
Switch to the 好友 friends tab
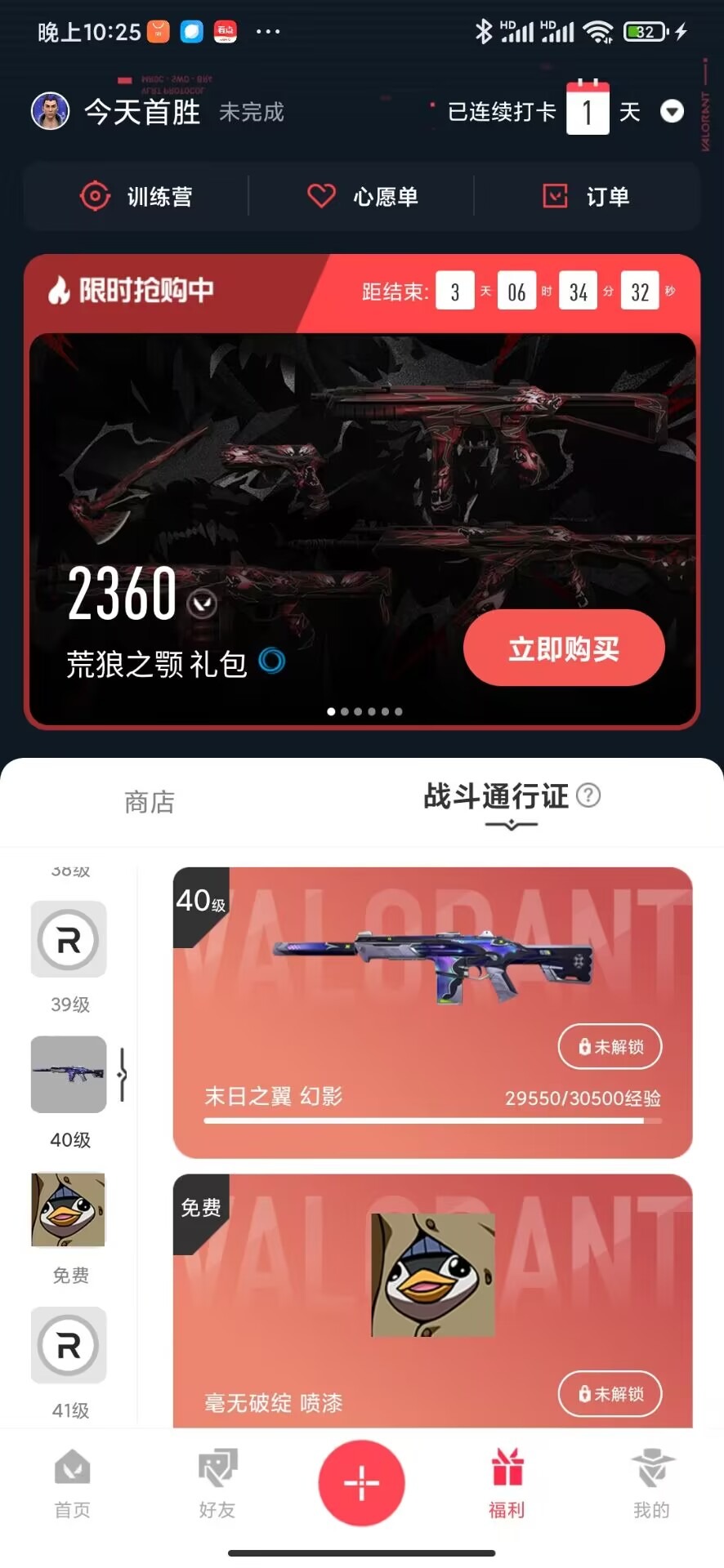tap(217, 1483)
